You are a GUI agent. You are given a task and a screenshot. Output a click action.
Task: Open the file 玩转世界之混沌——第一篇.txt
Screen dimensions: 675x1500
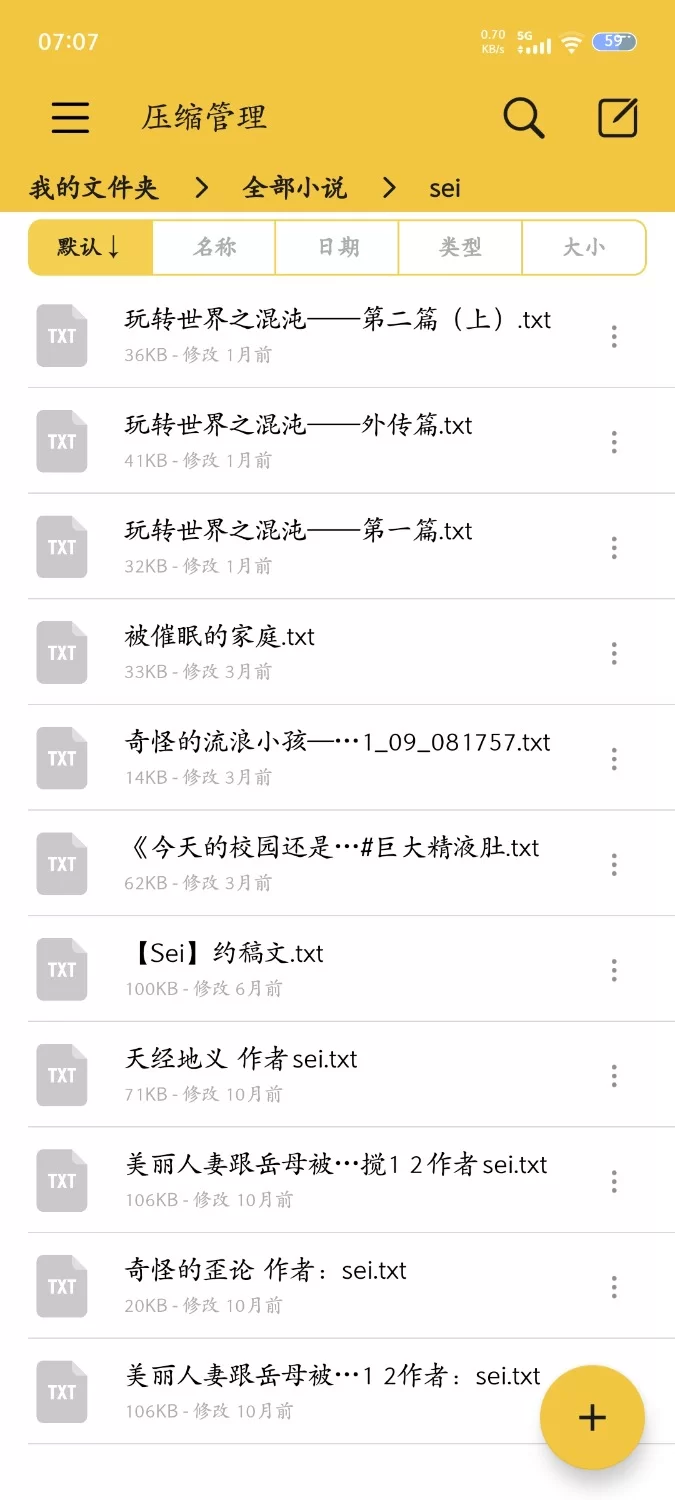[298, 531]
